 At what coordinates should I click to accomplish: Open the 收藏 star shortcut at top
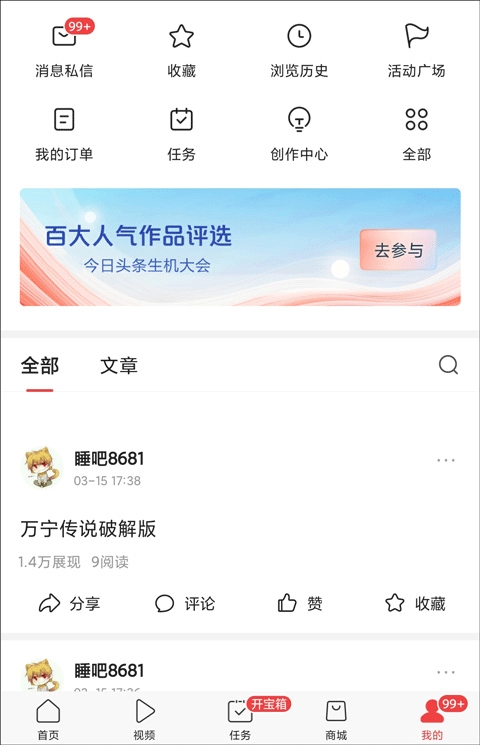tap(181, 50)
